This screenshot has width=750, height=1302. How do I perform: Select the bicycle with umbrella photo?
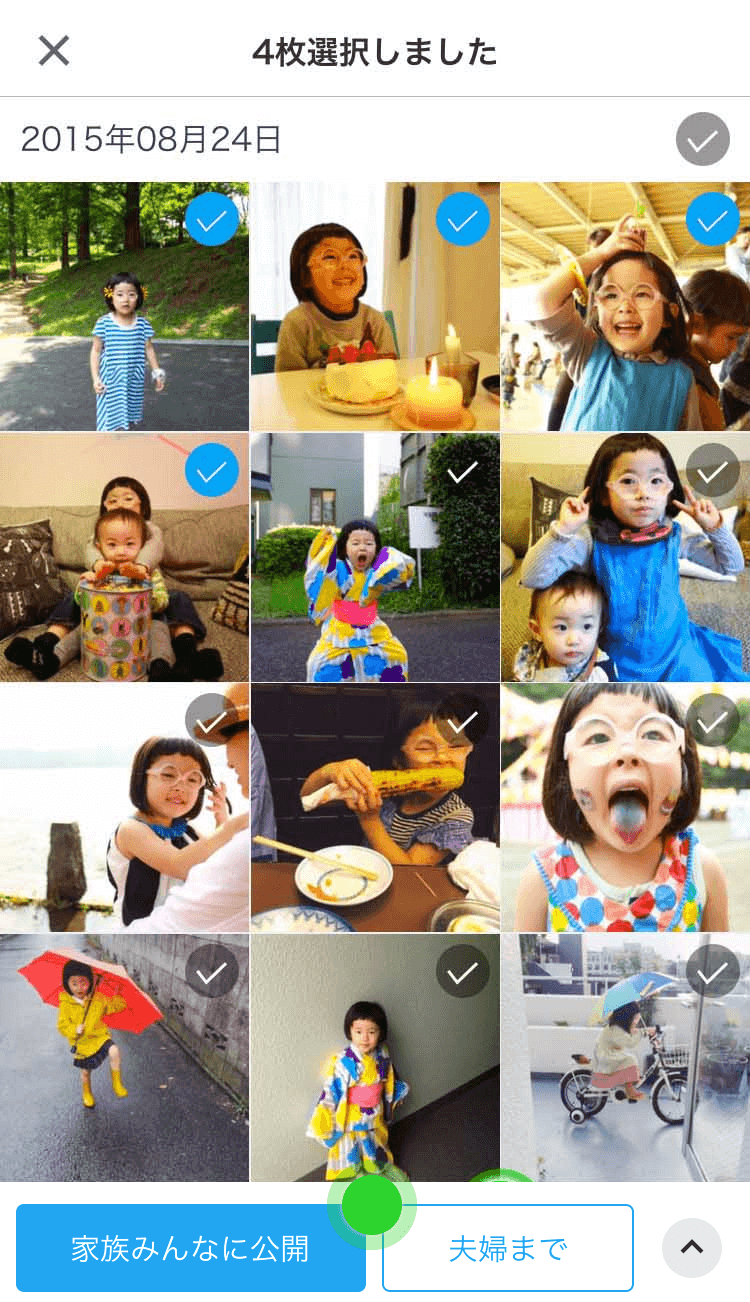712,970
